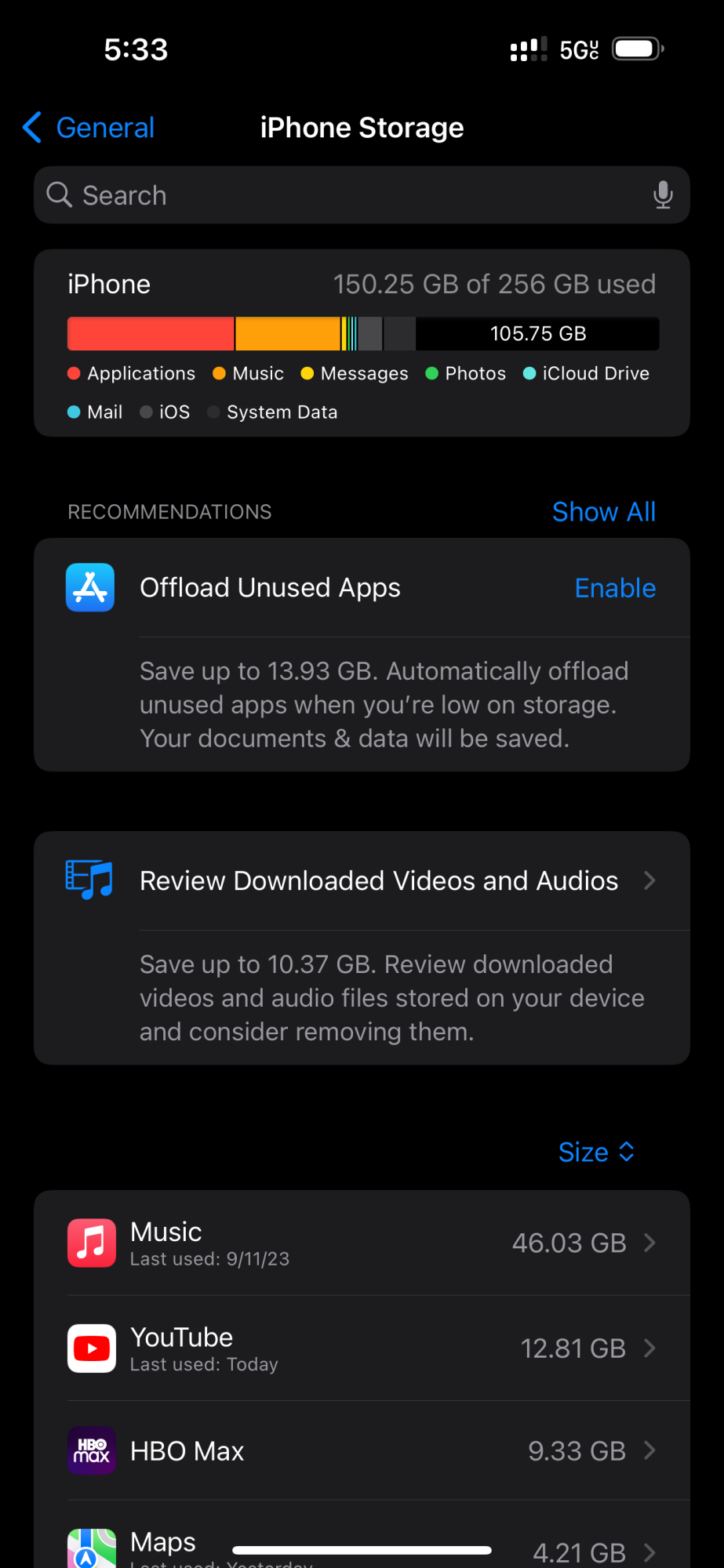This screenshot has width=724, height=1568.
Task: Change the Size sort order
Action: pos(596,1152)
